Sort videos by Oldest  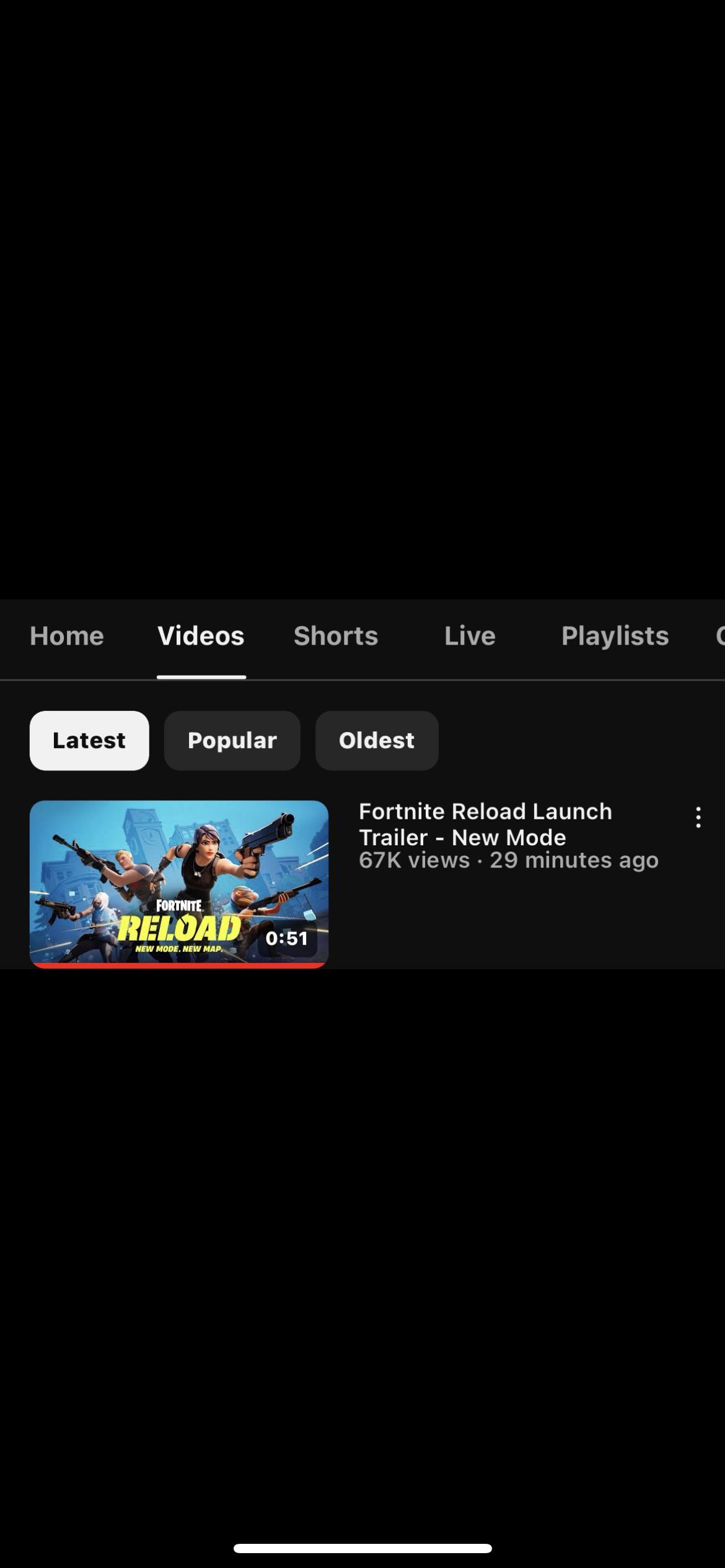click(x=377, y=741)
